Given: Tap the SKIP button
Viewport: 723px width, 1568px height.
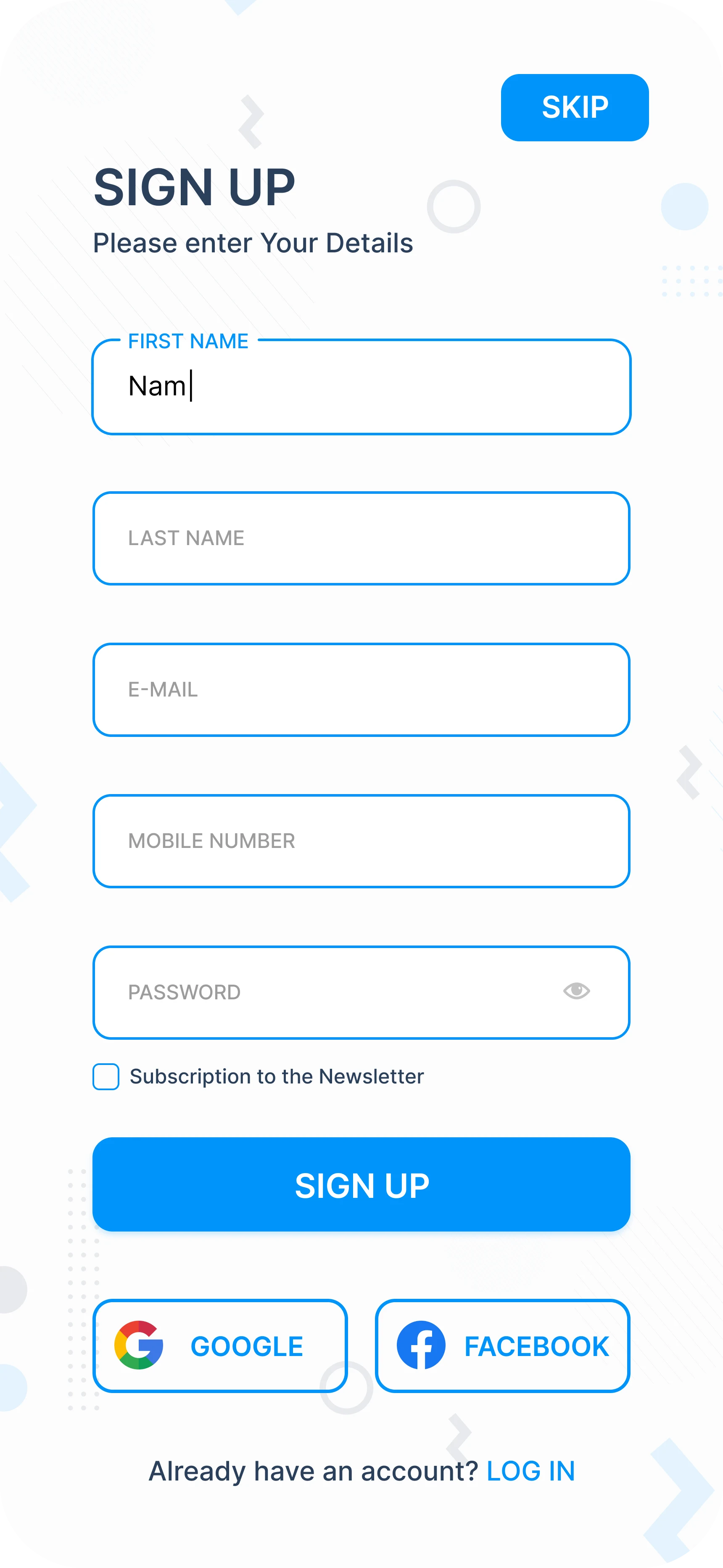Looking at the screenshot, I should (x=575, y=108).
